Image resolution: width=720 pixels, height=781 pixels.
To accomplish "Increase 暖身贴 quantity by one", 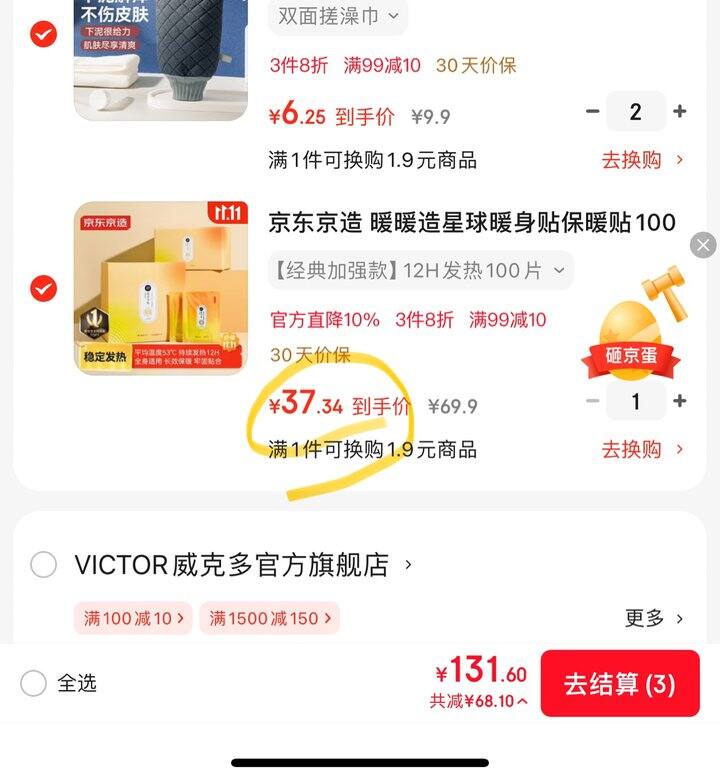I will pyautogui.click(x=680, y=401).
